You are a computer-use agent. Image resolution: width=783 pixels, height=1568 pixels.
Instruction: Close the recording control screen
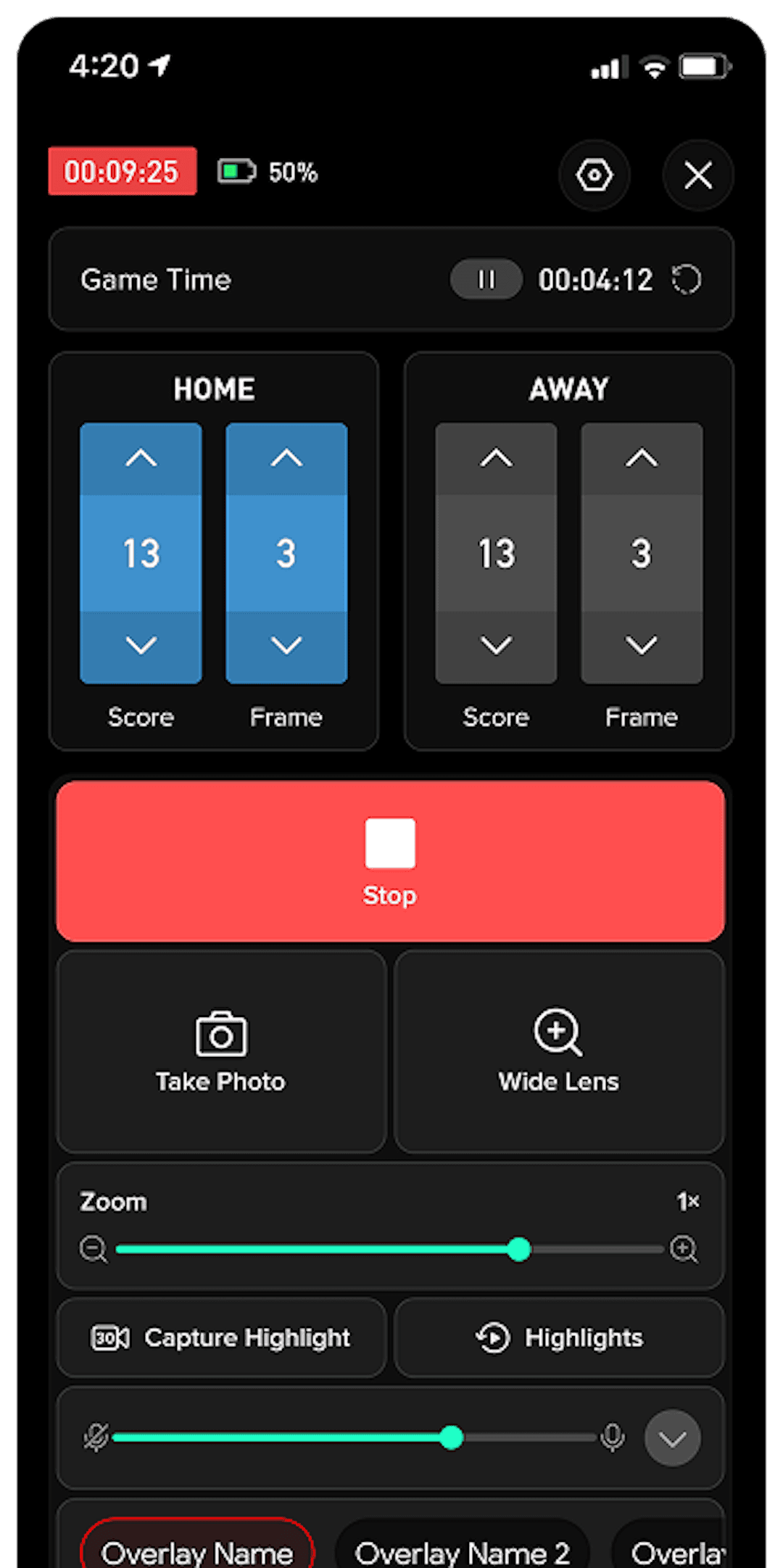pyautogui.click(x=697, y=175)
